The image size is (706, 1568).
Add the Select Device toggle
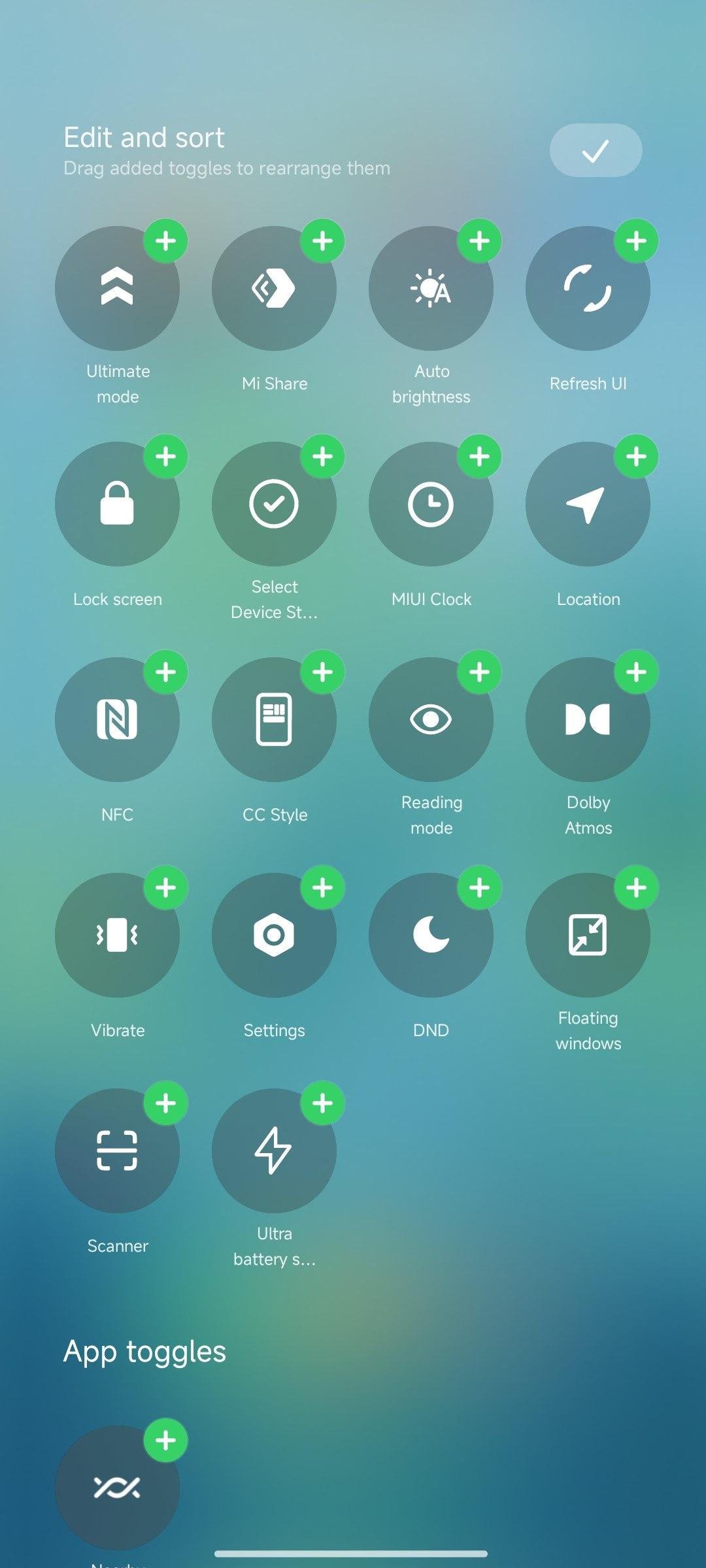coord(322,457)
